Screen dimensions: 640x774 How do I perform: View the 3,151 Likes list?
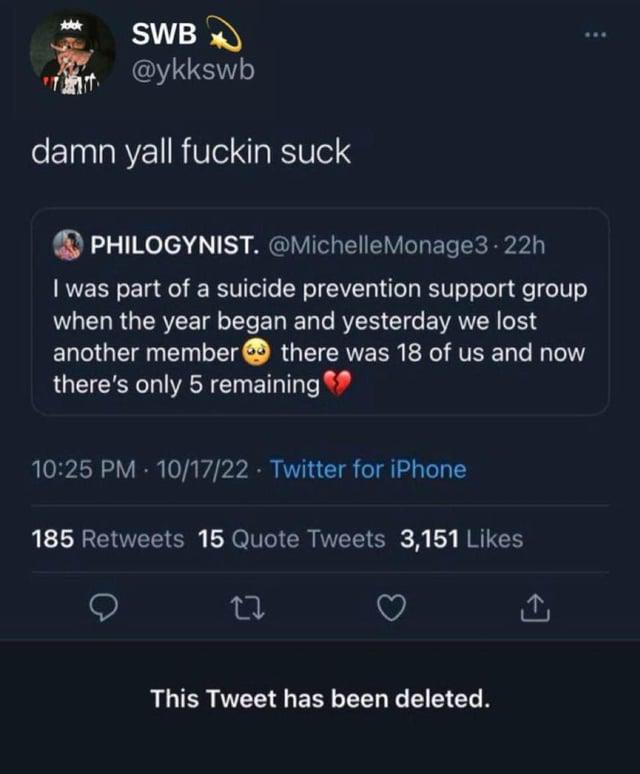(461, 539)
